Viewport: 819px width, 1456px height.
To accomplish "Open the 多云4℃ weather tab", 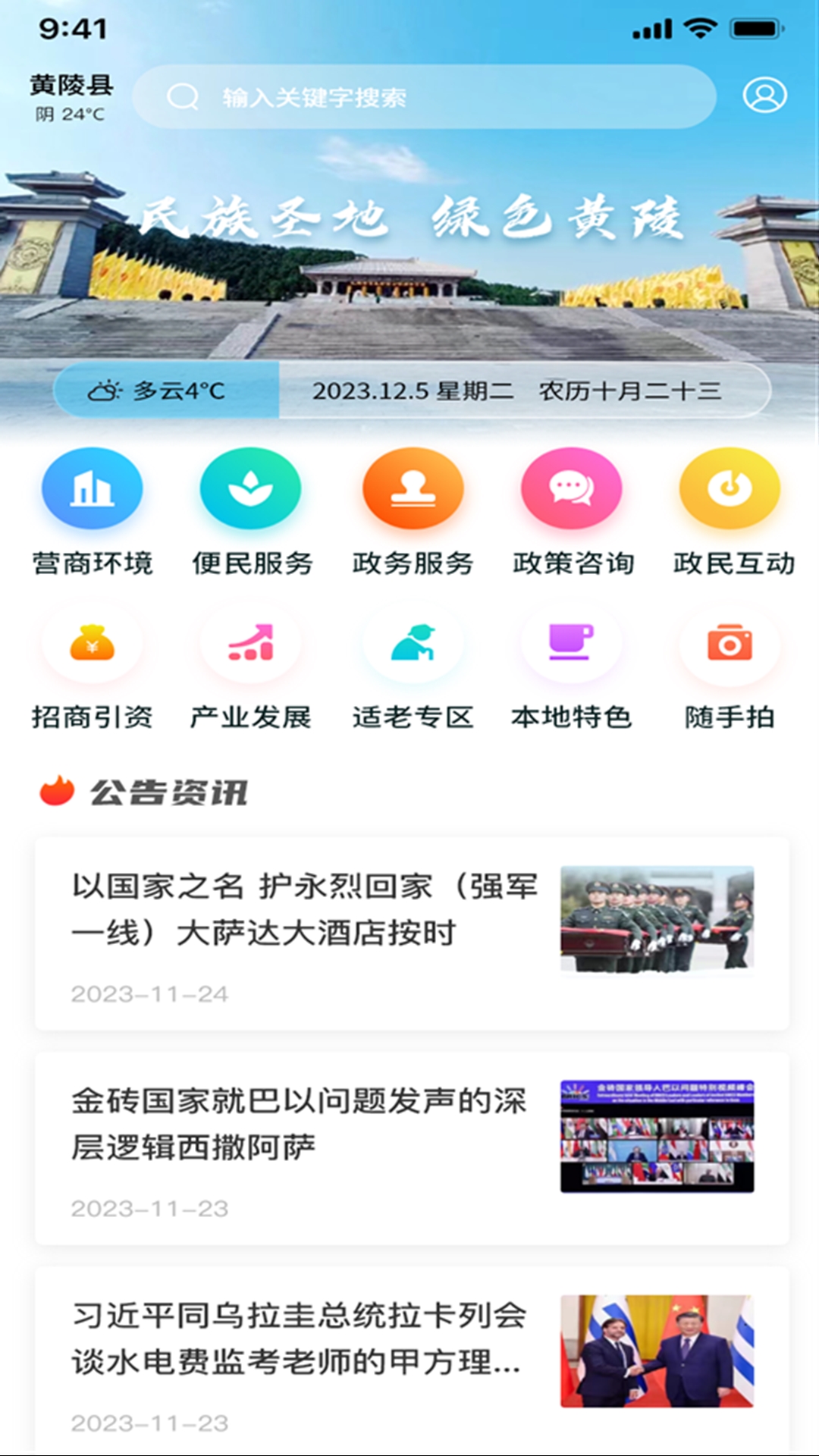I will tap(165, 391).
